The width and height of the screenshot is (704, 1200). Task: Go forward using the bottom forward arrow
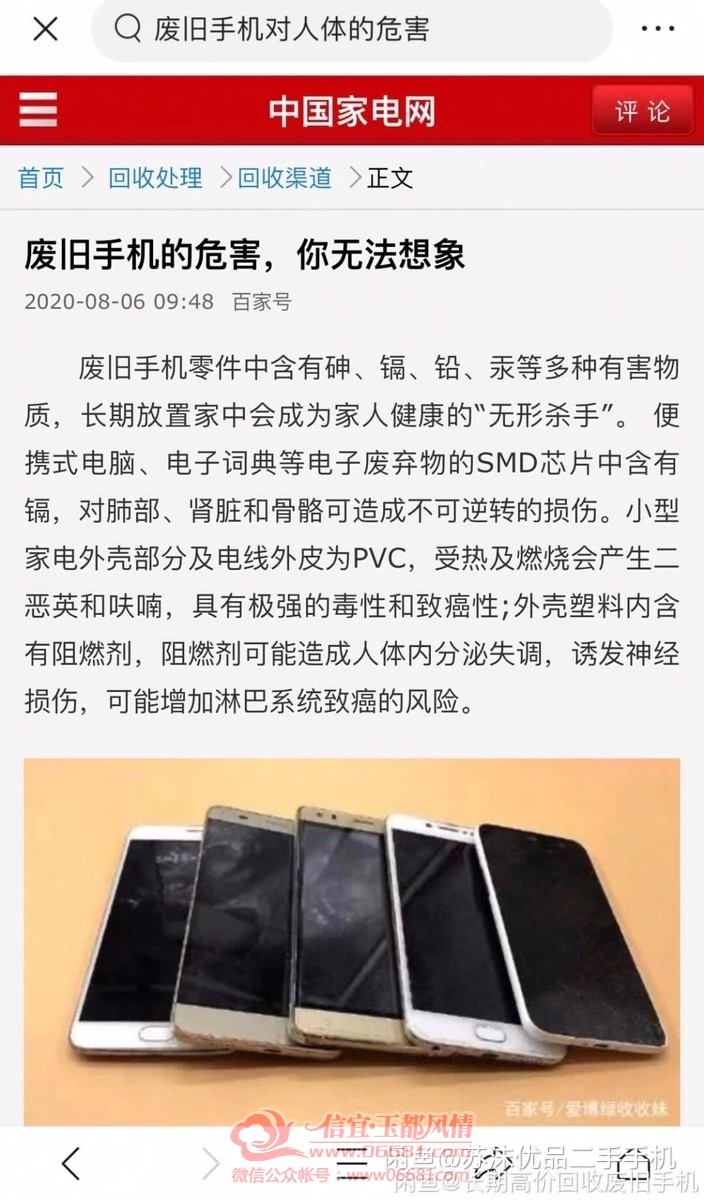[x=211, y=1164]
